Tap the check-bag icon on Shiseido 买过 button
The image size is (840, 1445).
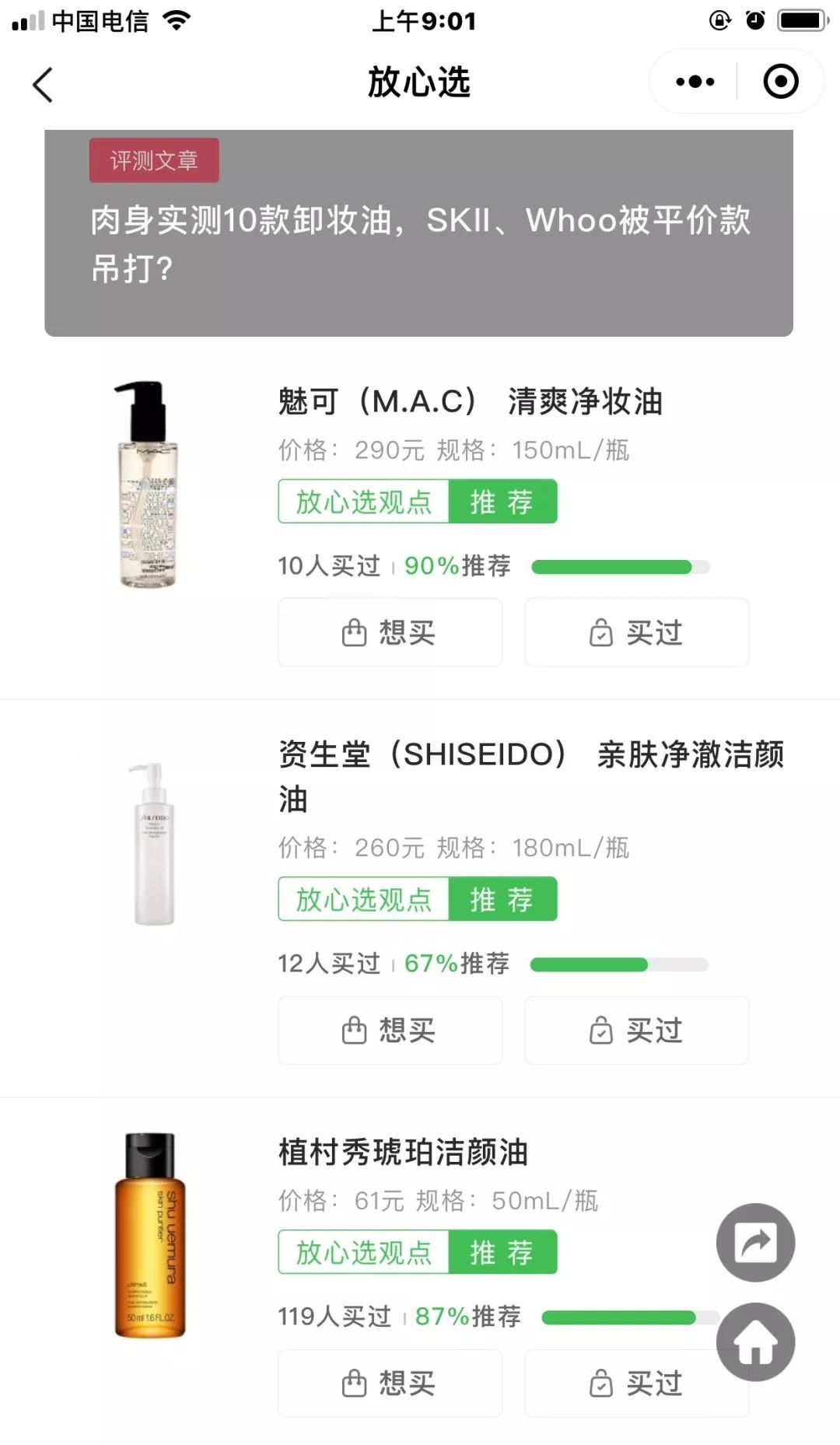(x=600, y=1030)
